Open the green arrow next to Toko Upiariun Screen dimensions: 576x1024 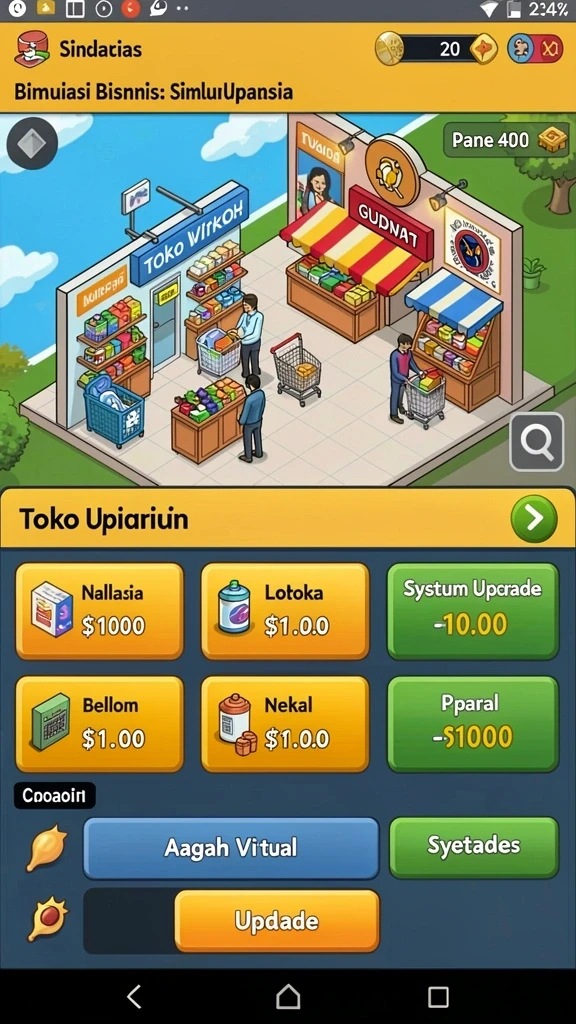point(534,519)
